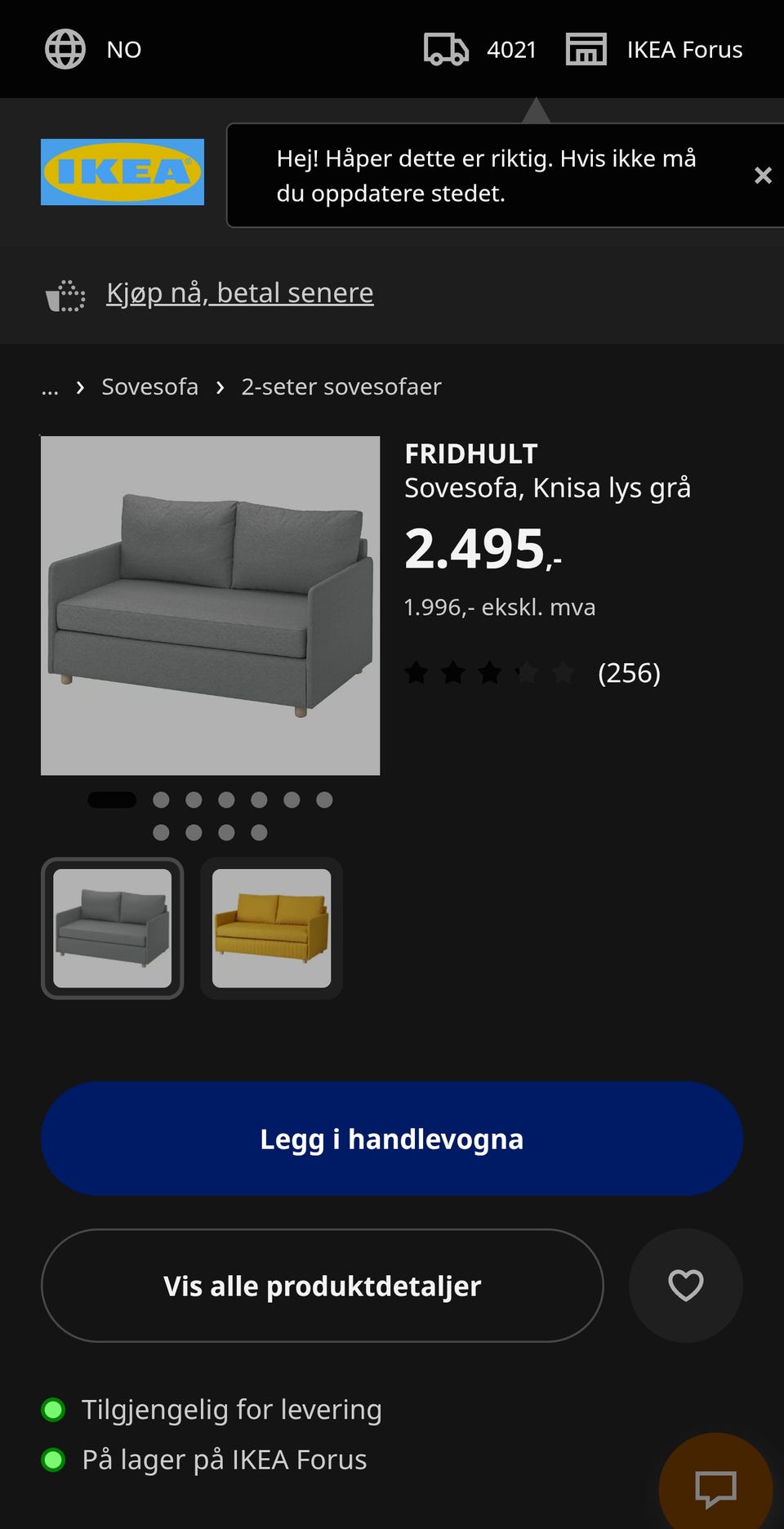Add sofa to favorites with heart icon
This screenshot has width=784, height=1529.
click(x=686, y=1286)
